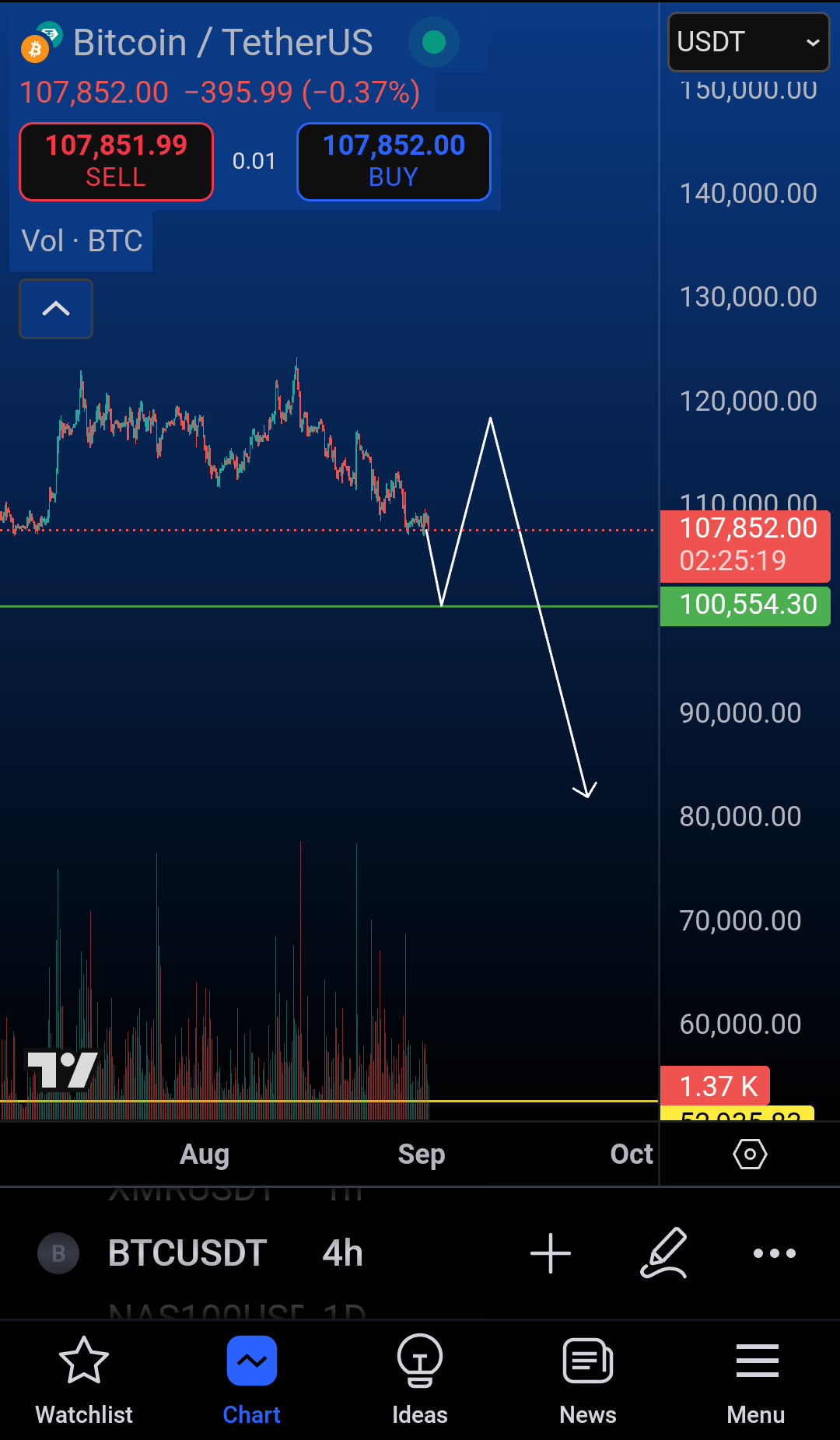840x1440 pixels.
Task: Select the Chart tab
Action: click(252, 1381)
